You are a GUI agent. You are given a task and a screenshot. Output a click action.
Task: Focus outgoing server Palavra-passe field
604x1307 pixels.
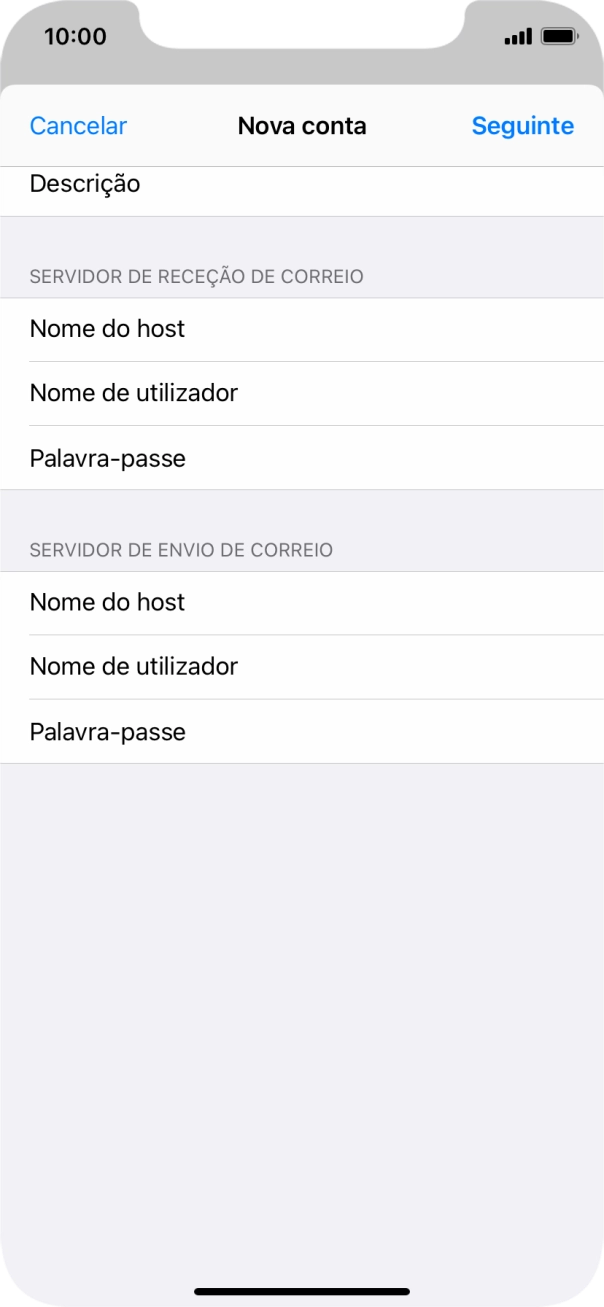tap(300, 732)
